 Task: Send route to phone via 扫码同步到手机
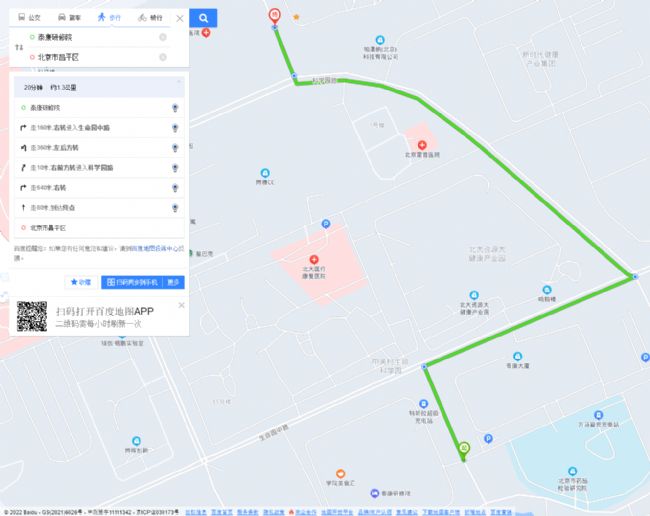(132, 282)
